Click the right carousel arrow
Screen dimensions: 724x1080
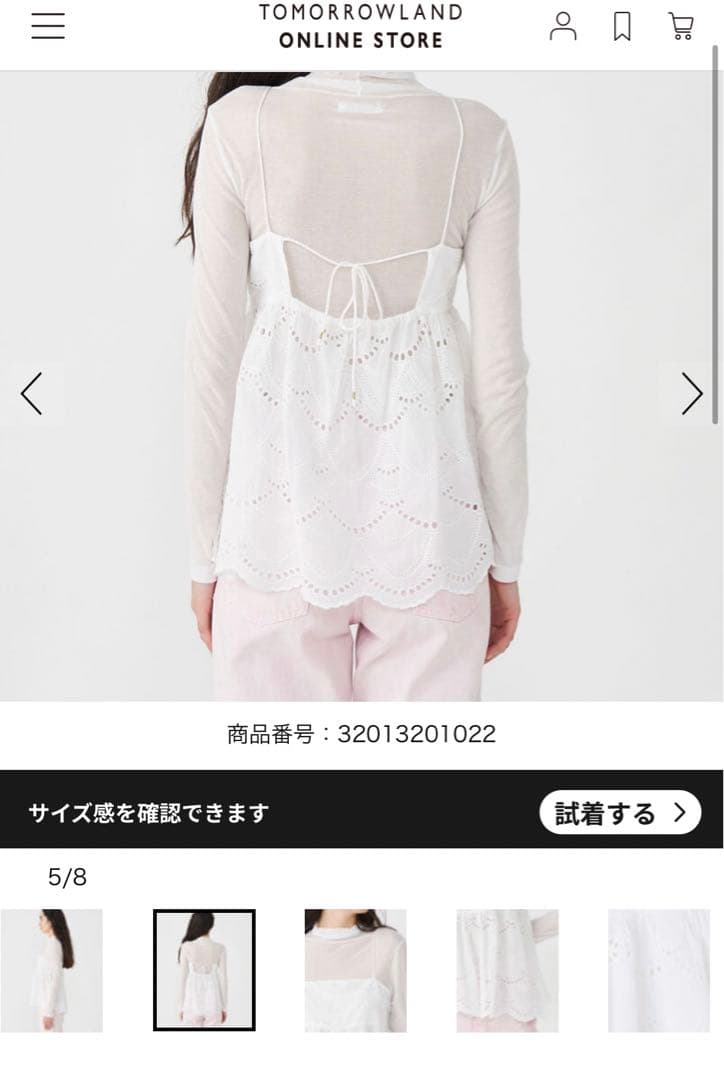tap(692, 394)
